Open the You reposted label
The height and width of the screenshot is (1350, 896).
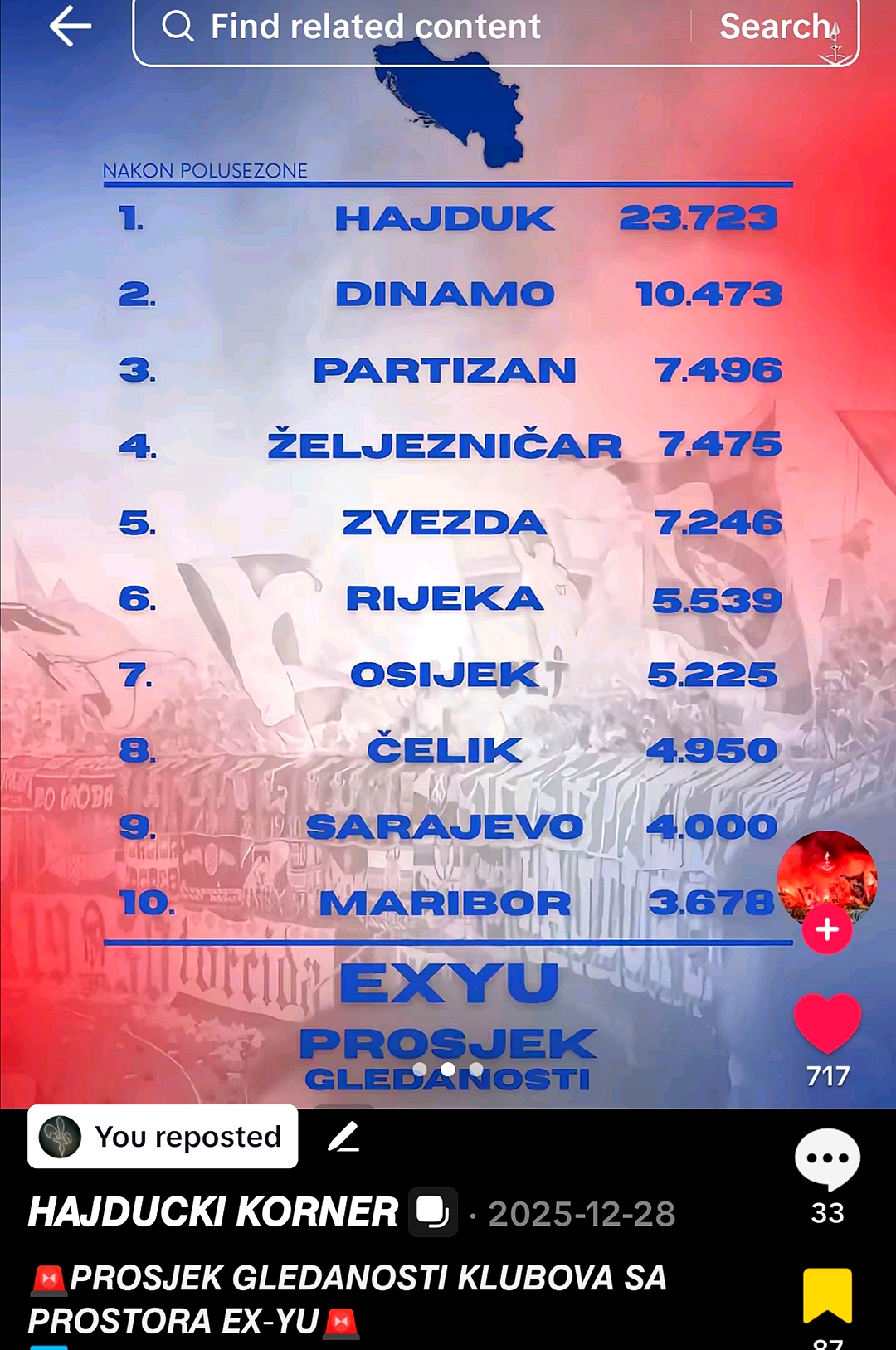click(x=163, y=1136)
